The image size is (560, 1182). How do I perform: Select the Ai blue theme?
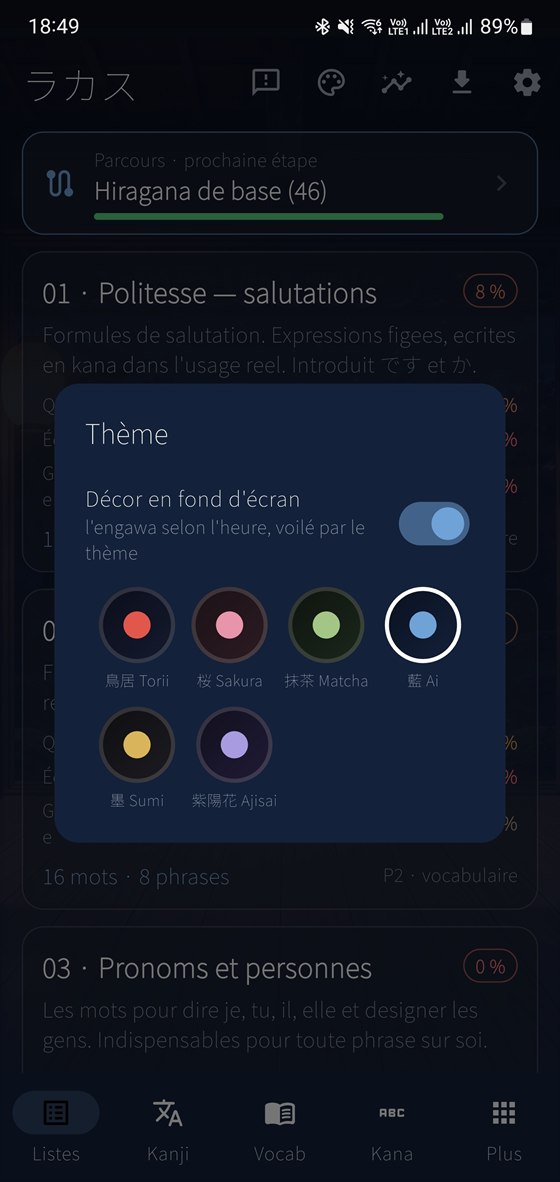point(423,625)
